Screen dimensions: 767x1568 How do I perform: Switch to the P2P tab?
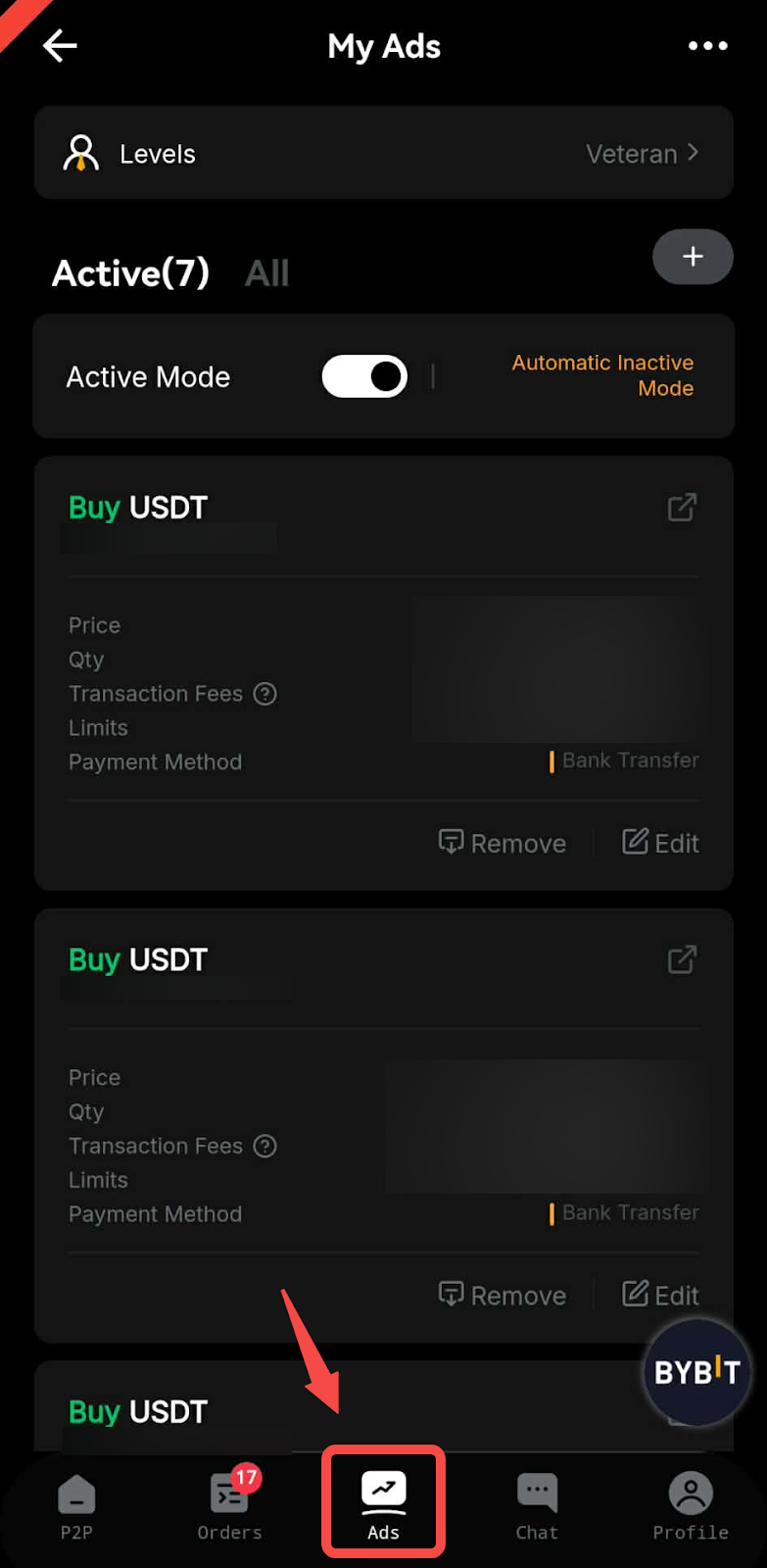[x=76, y=1506]
